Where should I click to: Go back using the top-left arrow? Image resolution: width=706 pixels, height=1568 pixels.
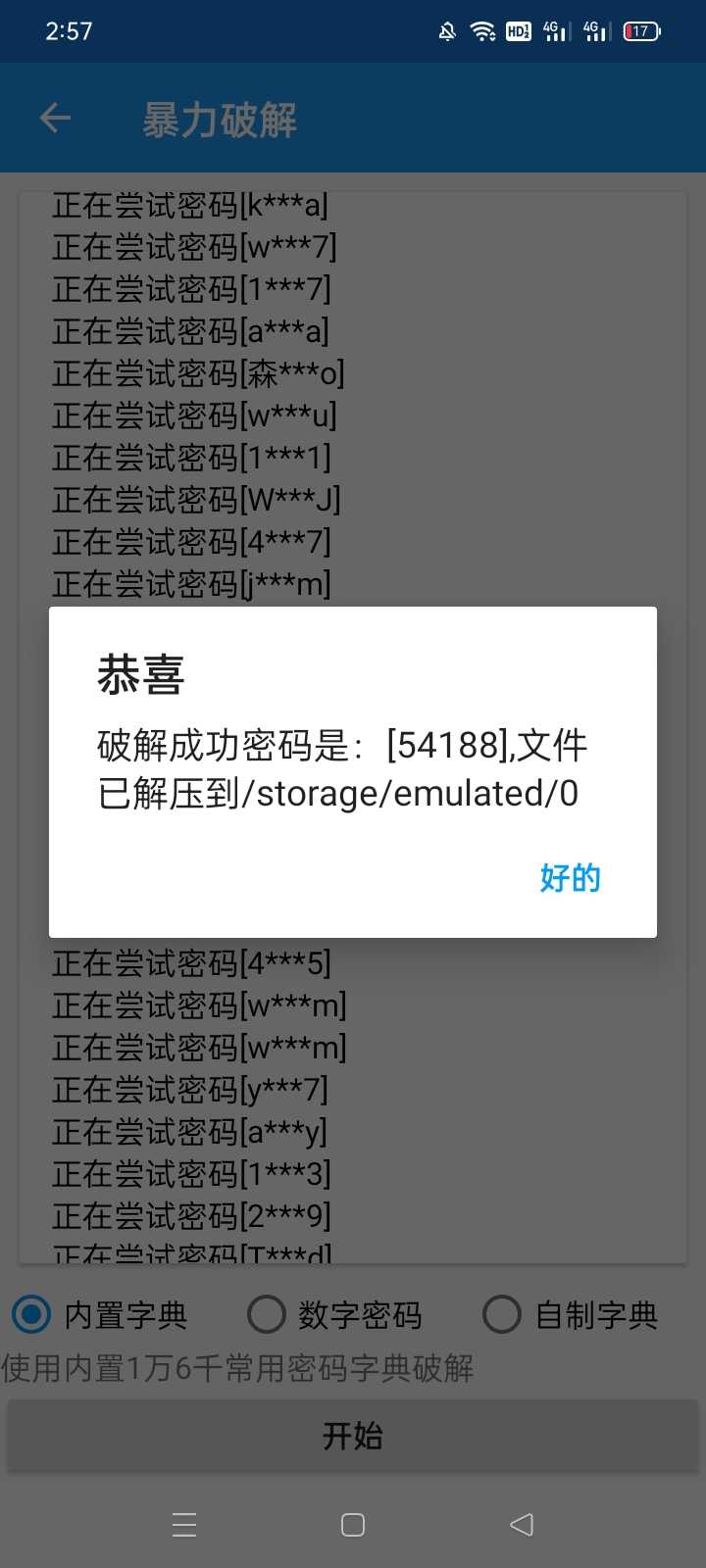click(x=56, y=119)
